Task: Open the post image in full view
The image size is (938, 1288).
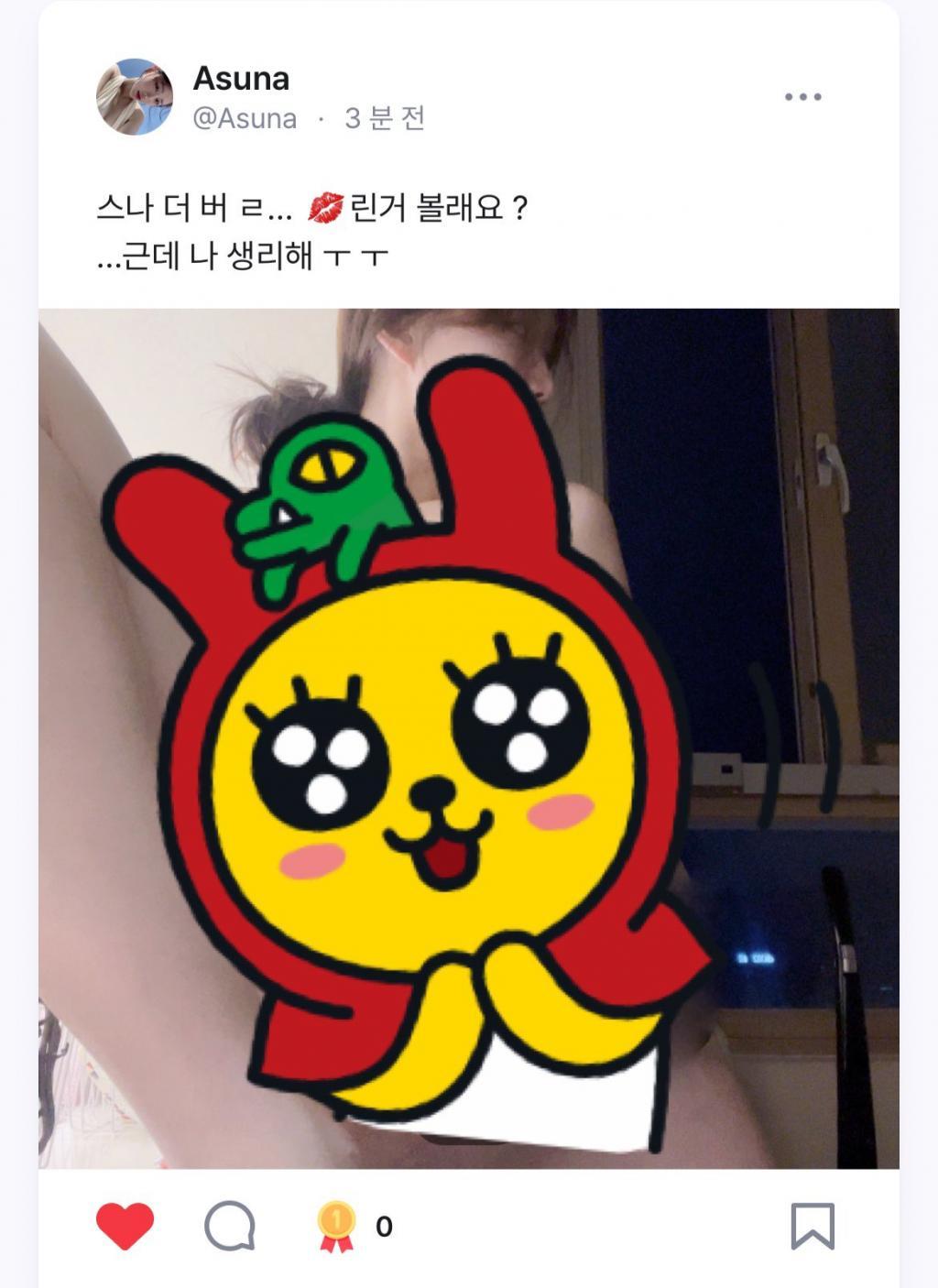Action: (468, 738)
